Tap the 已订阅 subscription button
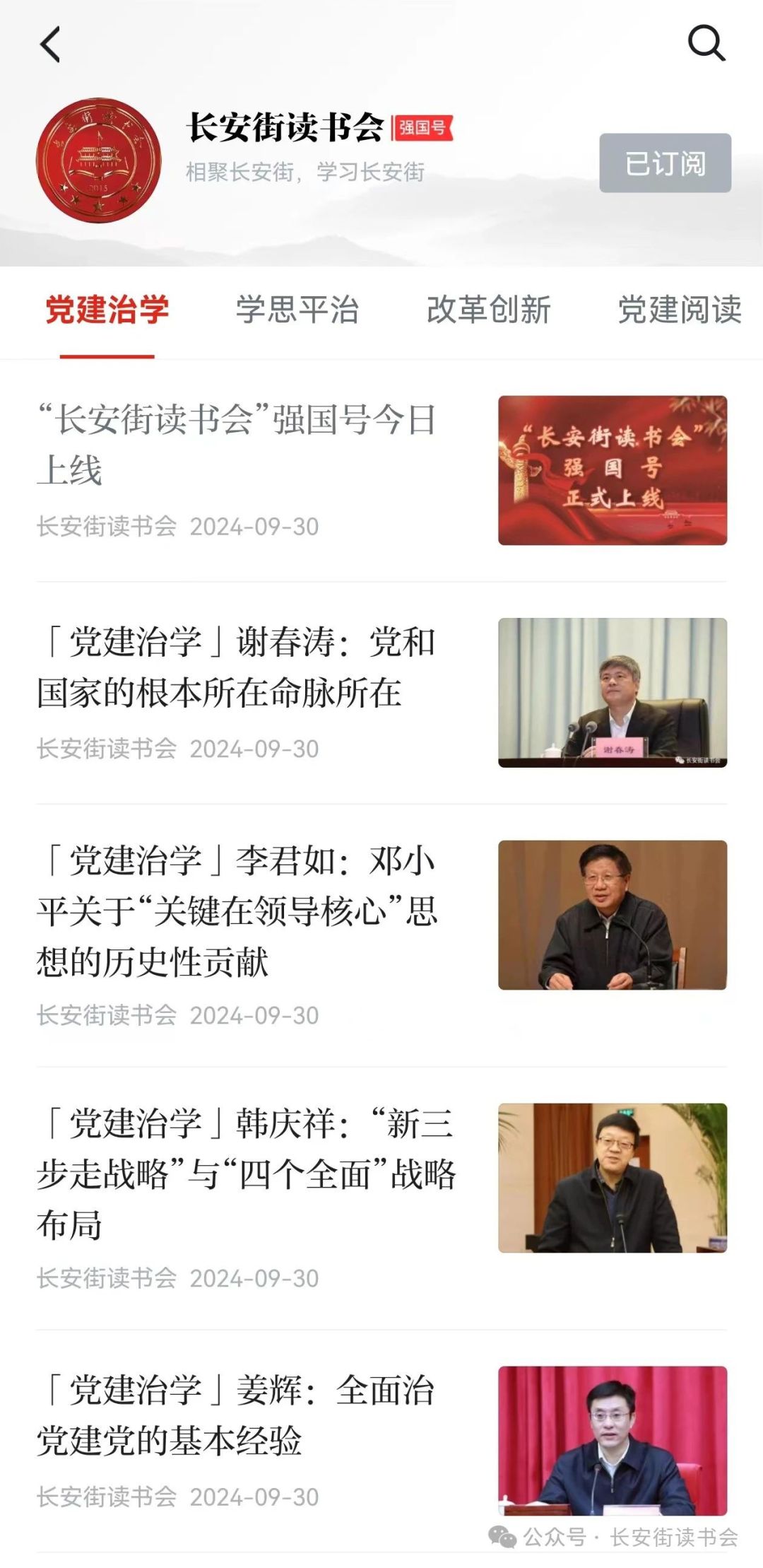The image size is (763, 1568). point(665,163)
